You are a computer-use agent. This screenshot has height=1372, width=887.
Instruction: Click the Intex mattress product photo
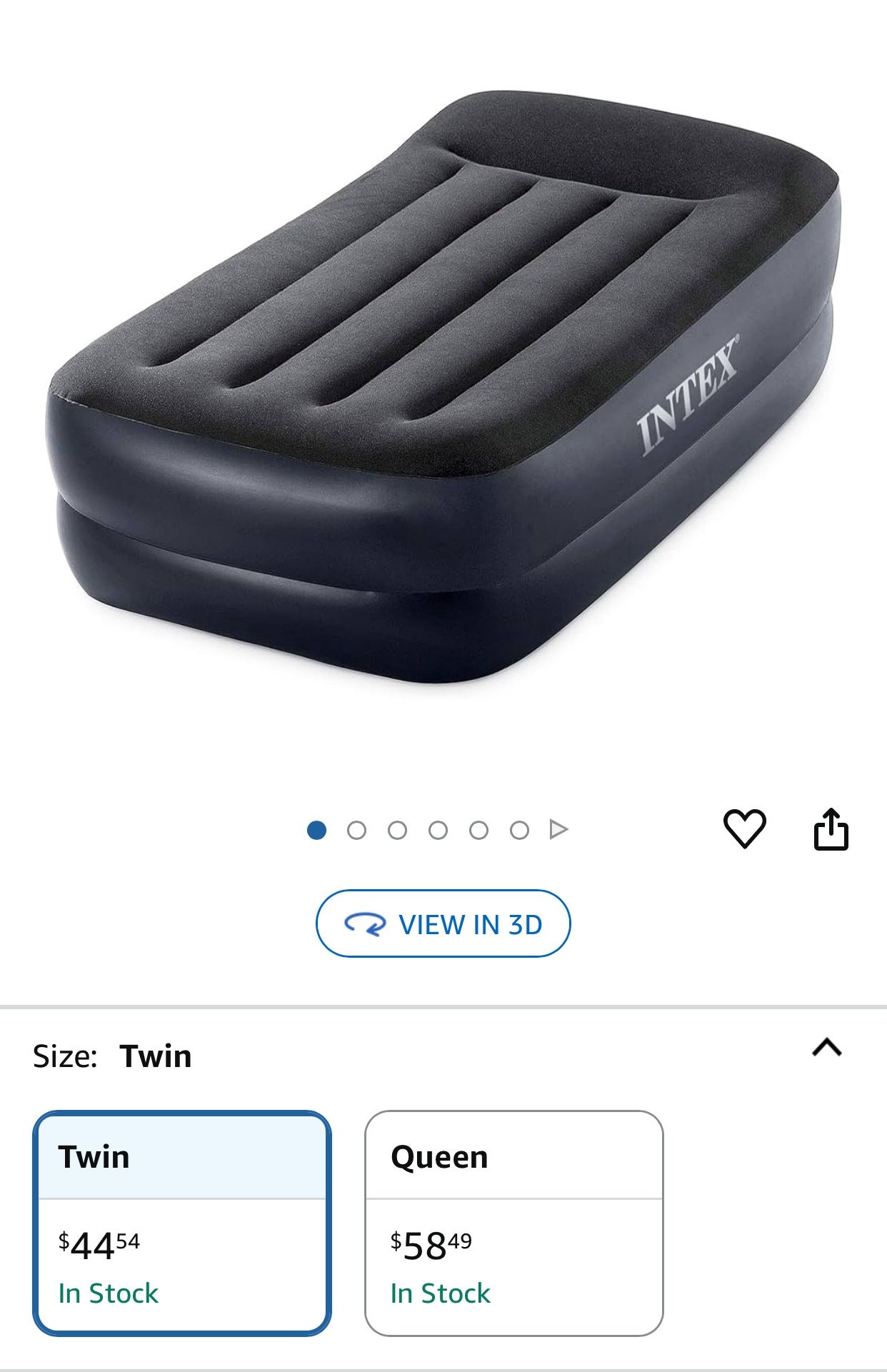(x=443, y=386)
